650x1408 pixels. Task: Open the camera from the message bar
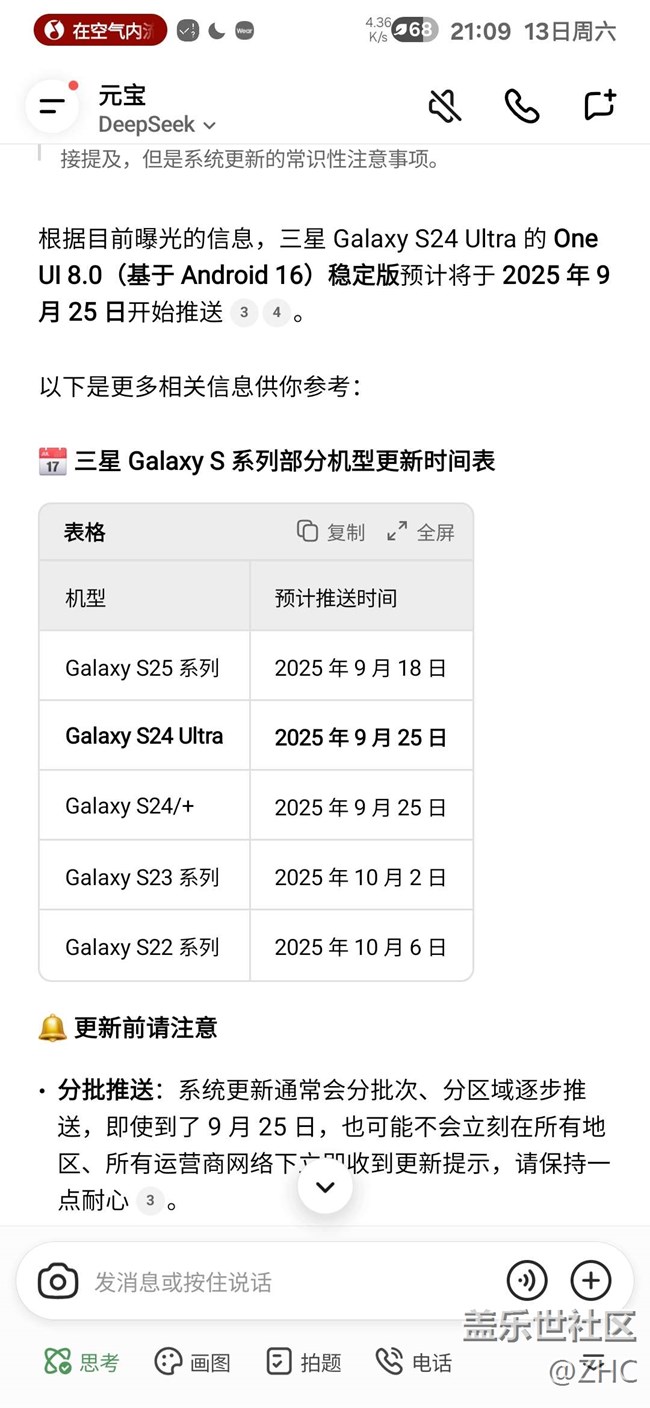click(58, 1281)
